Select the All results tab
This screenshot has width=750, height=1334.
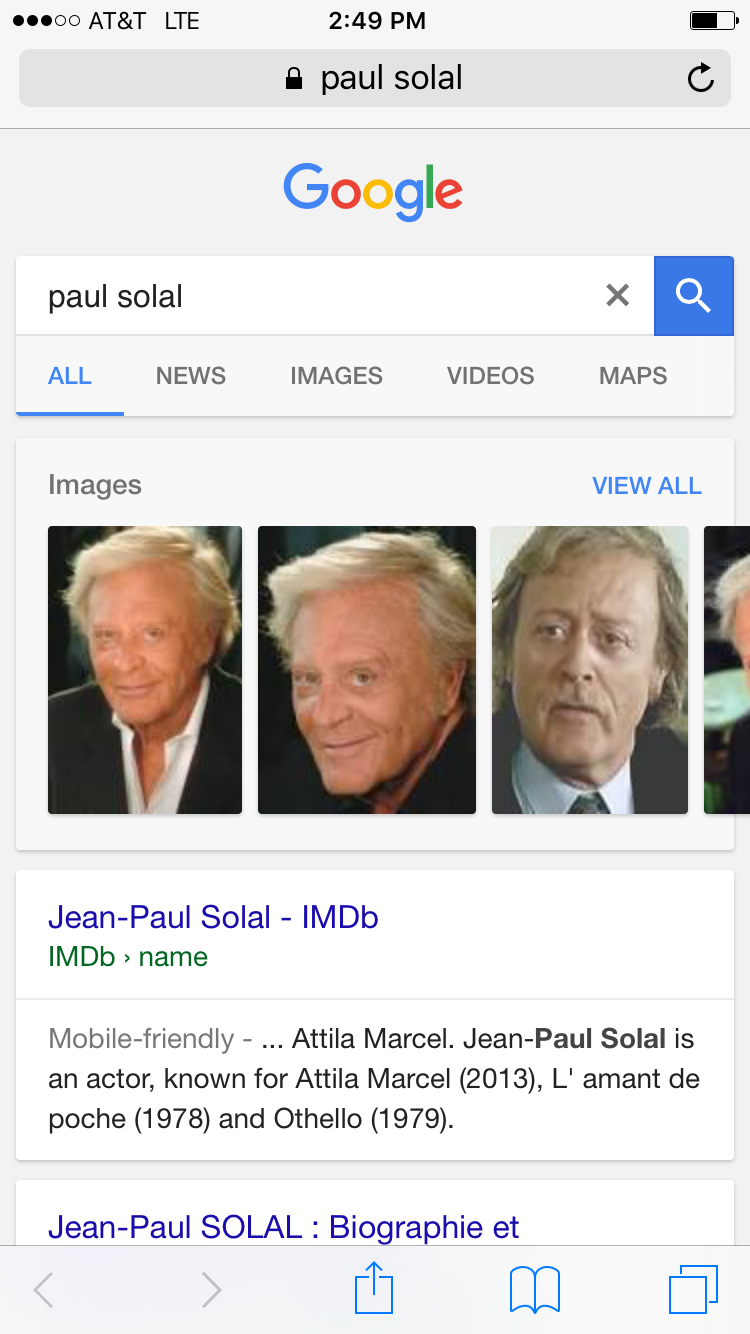[70, 376]
